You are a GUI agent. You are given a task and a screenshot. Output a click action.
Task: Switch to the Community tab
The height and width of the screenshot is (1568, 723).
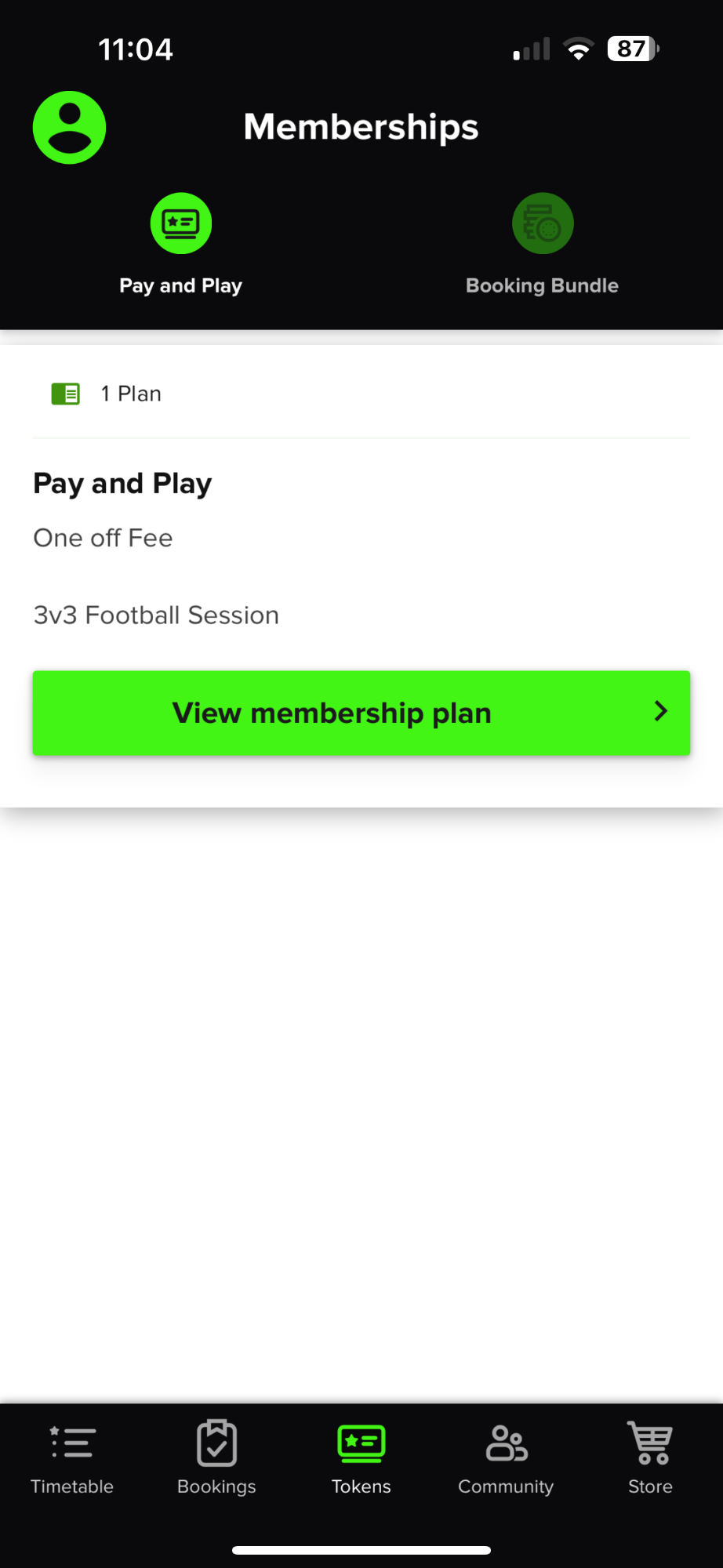[x=506, y=1458]
